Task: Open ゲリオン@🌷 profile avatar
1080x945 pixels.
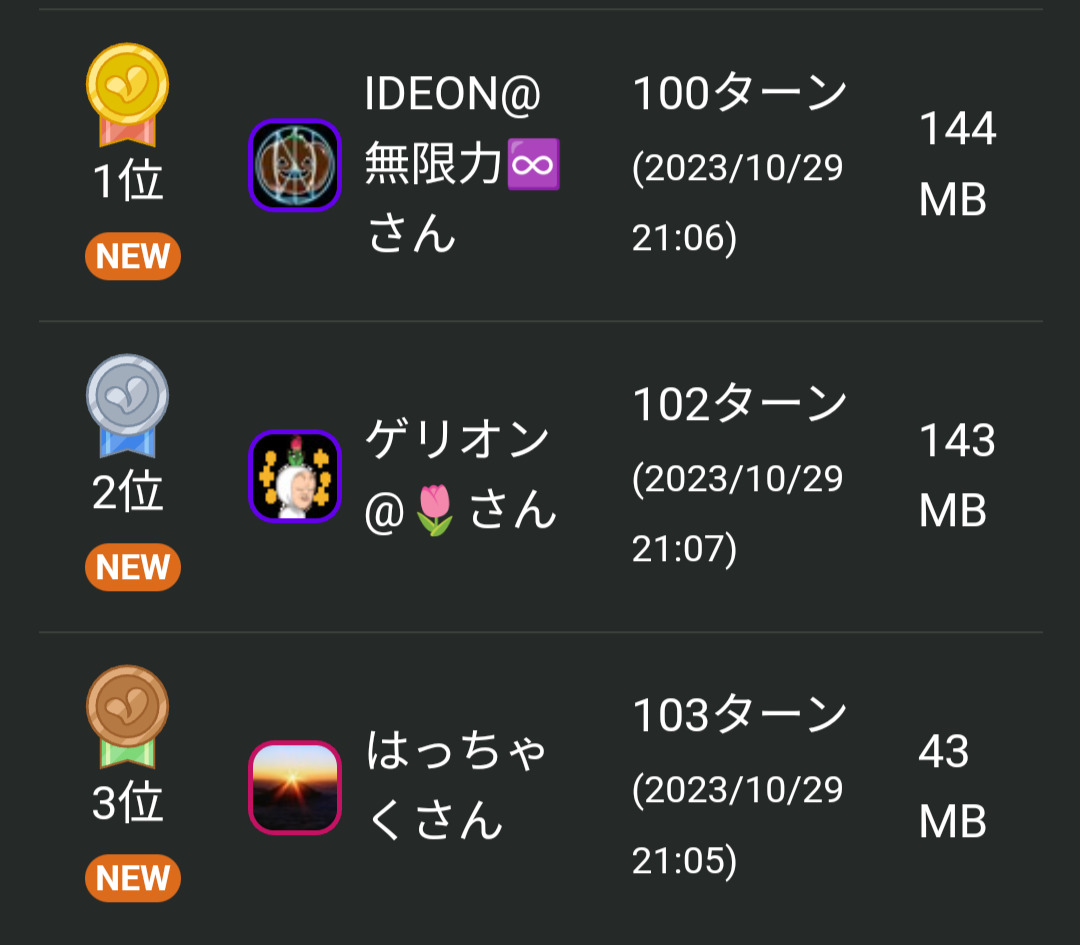Action: click(295, 476)
